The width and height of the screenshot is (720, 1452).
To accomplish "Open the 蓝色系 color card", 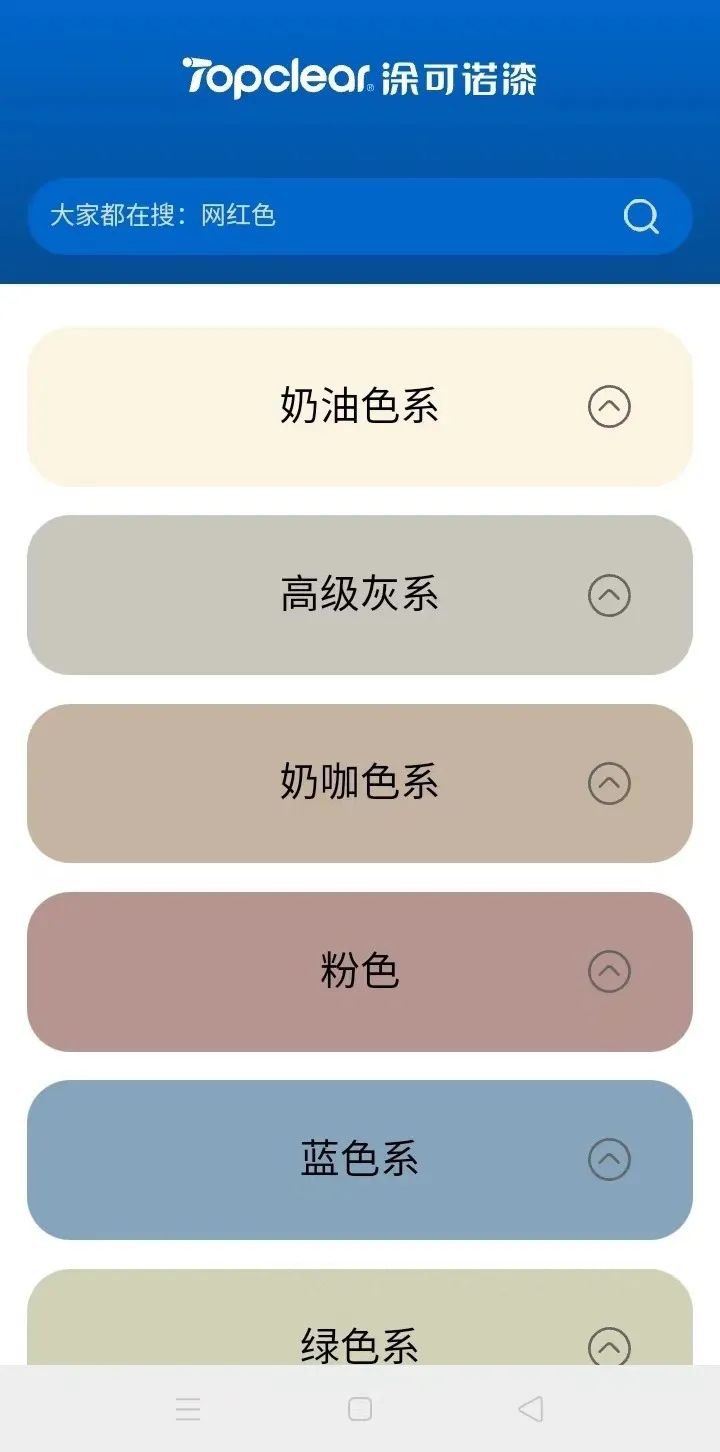I will pyautogui.click(x=358, y=1159).
